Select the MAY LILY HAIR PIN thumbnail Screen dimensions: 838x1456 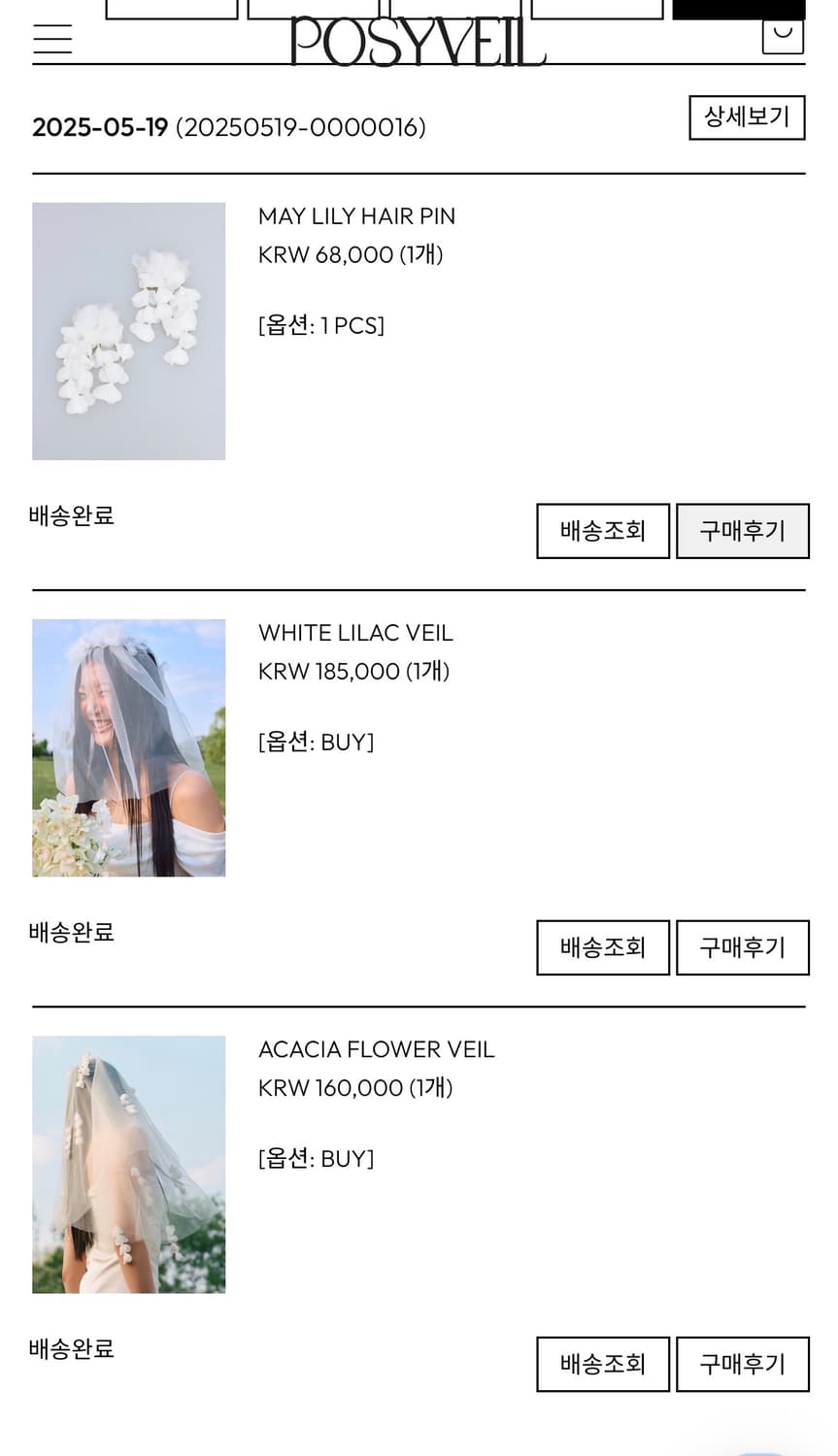128,331
